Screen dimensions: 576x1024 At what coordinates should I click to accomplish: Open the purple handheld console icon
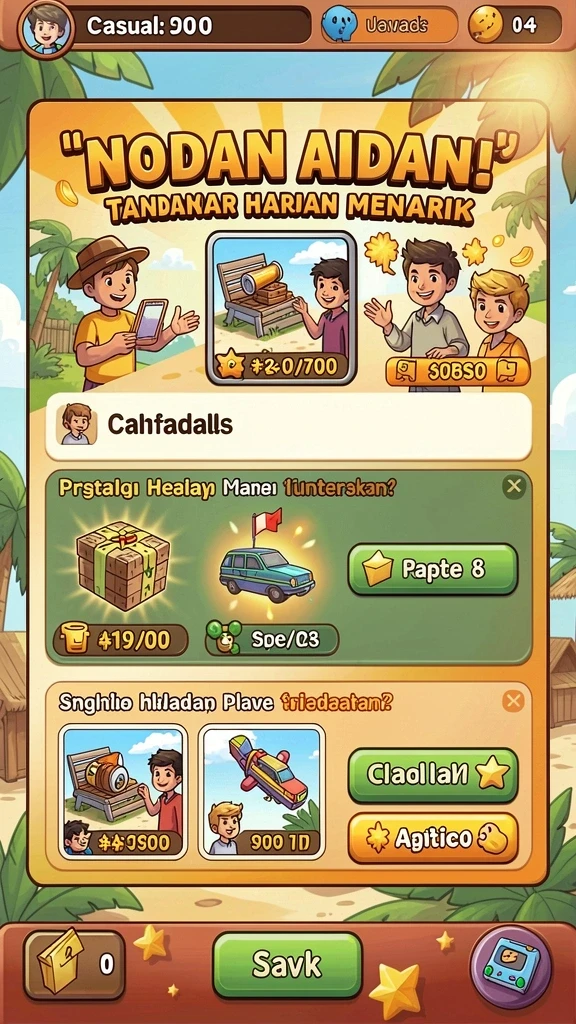[511, 967]
